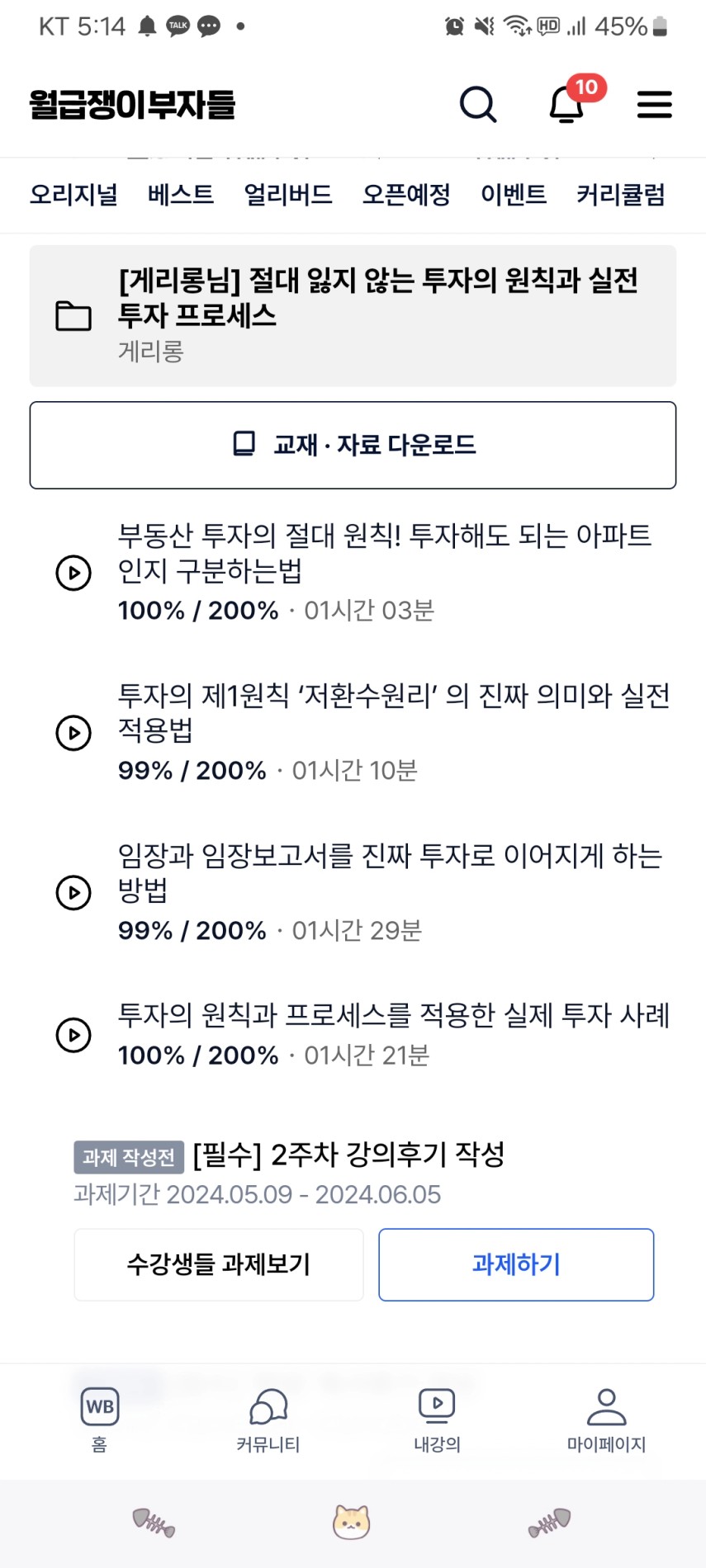Screen dimensions: 706x1568
Task: Play the 실제 투자 사례 lecture
Action: [x=353, y=1035]
